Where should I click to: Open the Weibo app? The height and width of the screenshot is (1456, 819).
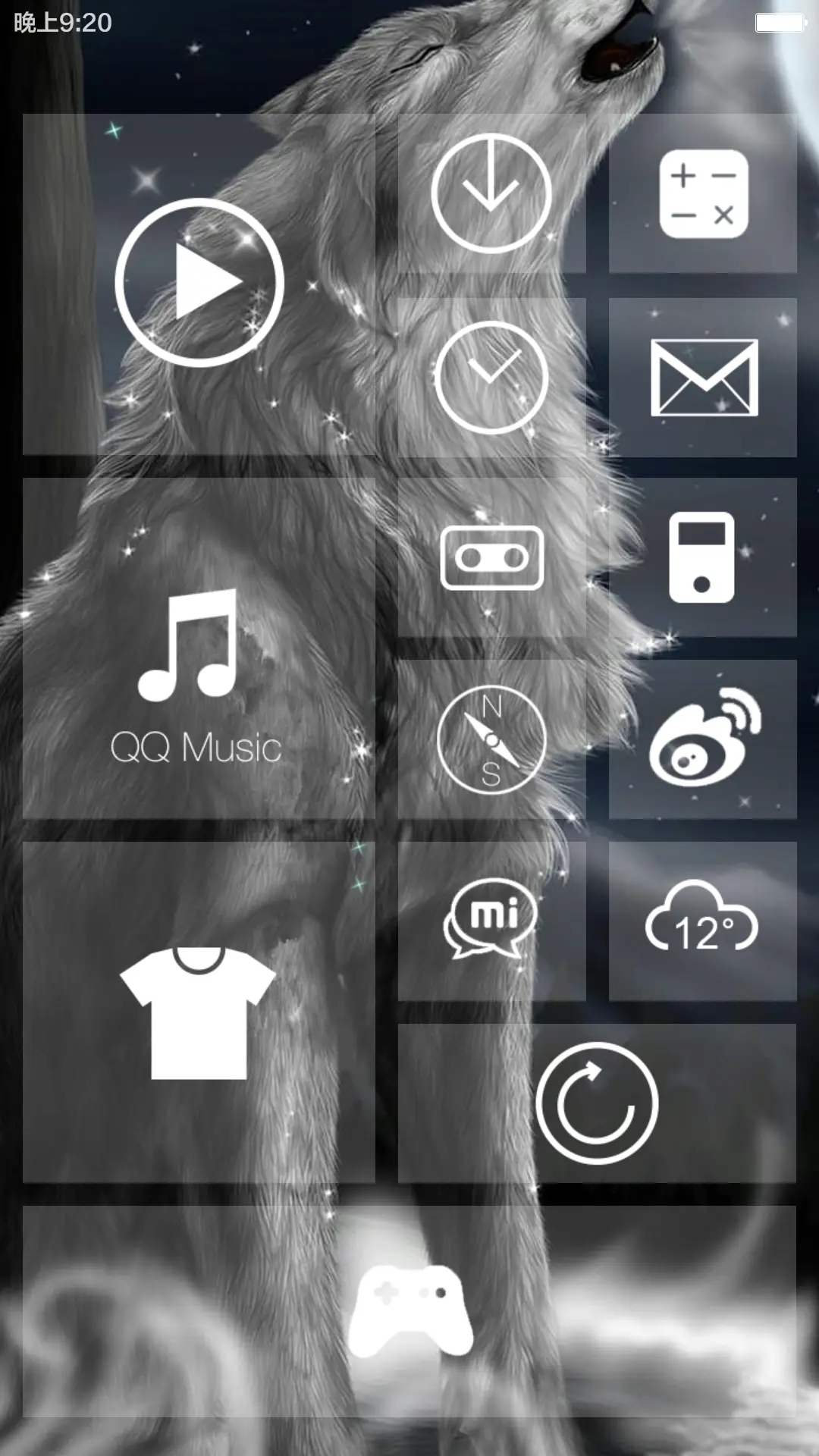pyautogui.click(x=703, y=739)
